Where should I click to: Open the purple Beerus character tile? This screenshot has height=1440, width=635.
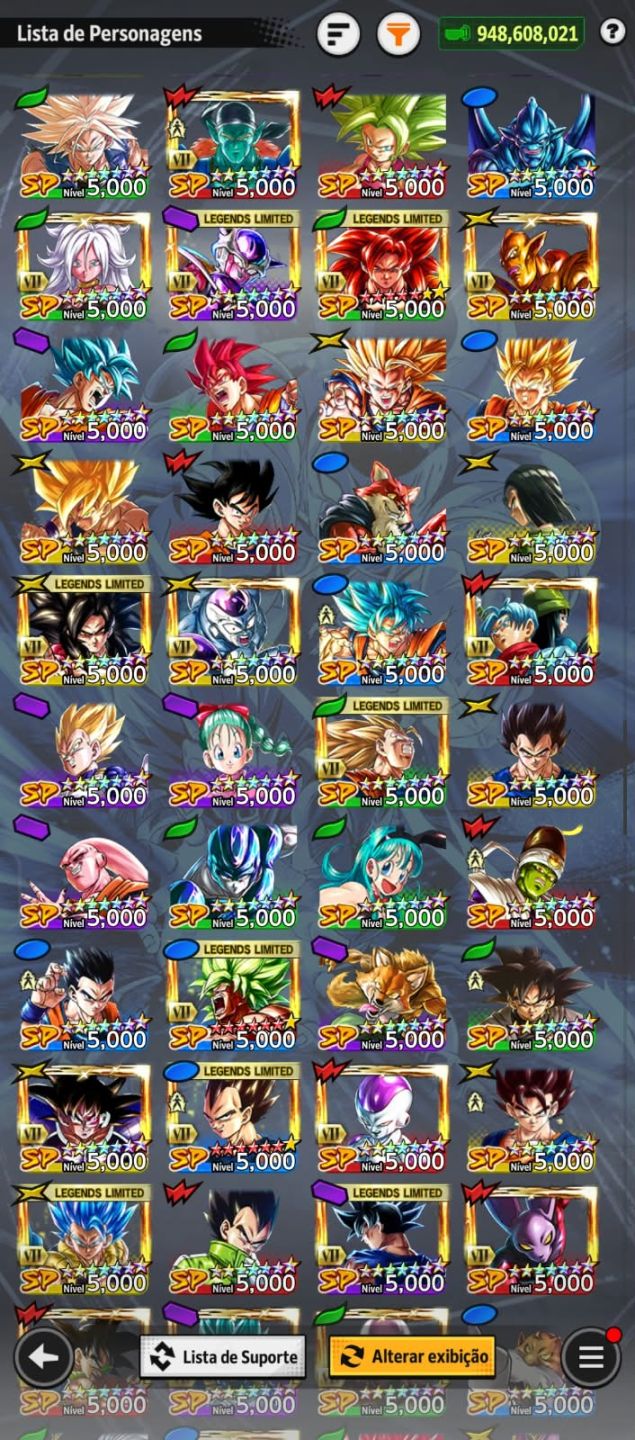point(531,1241)
